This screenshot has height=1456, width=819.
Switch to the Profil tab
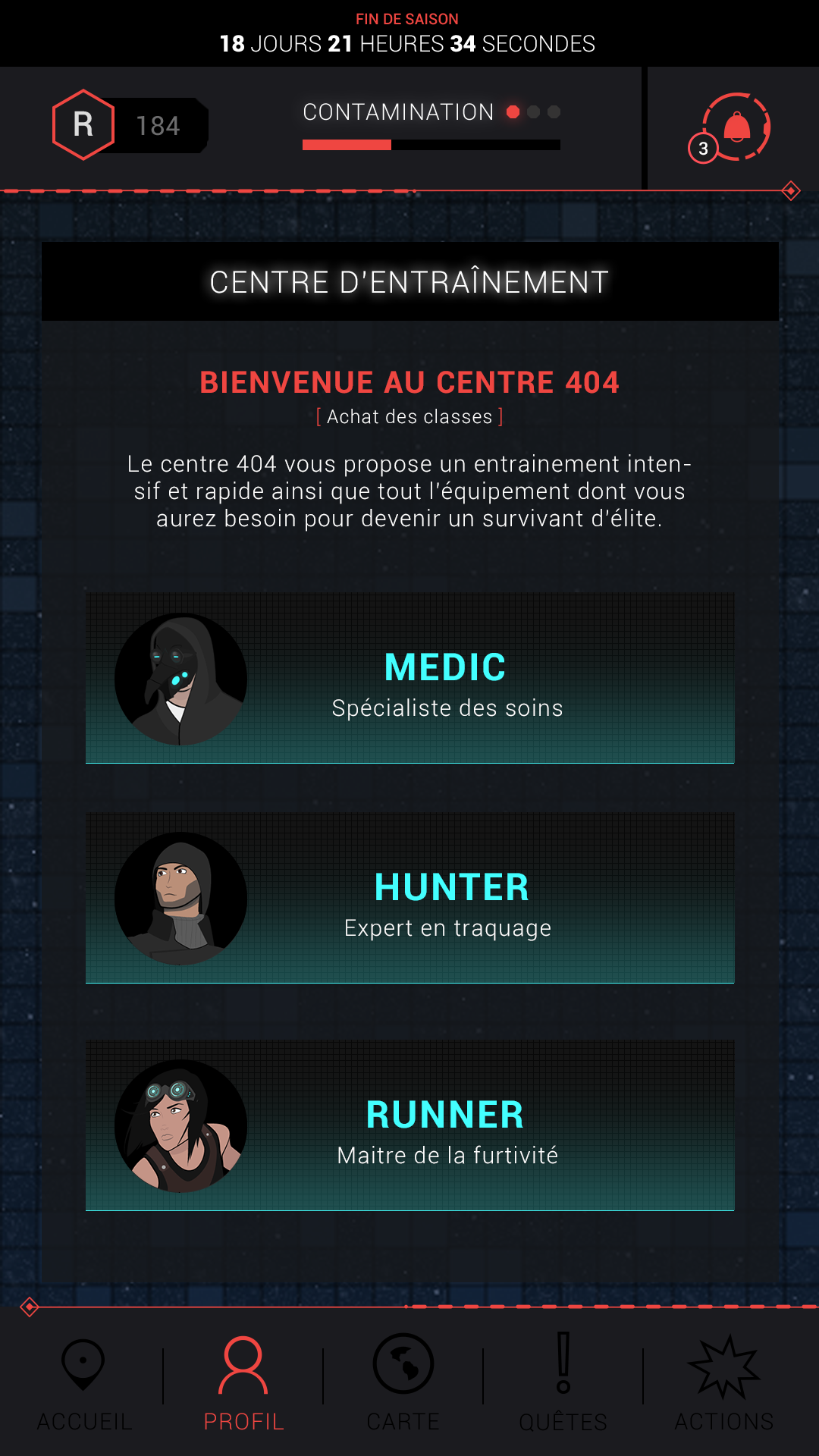[243, 1382]
